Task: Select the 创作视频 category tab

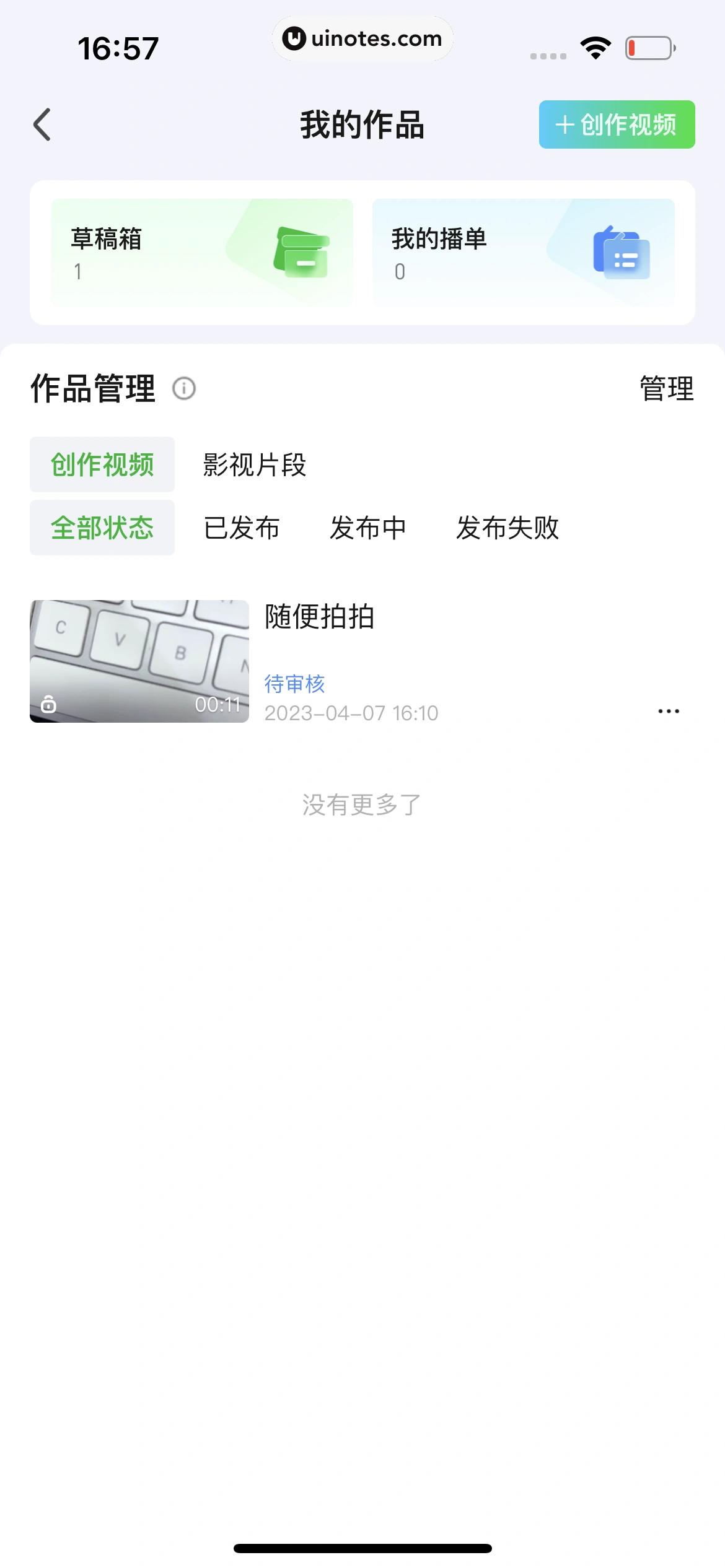Action: pos(102,464)
